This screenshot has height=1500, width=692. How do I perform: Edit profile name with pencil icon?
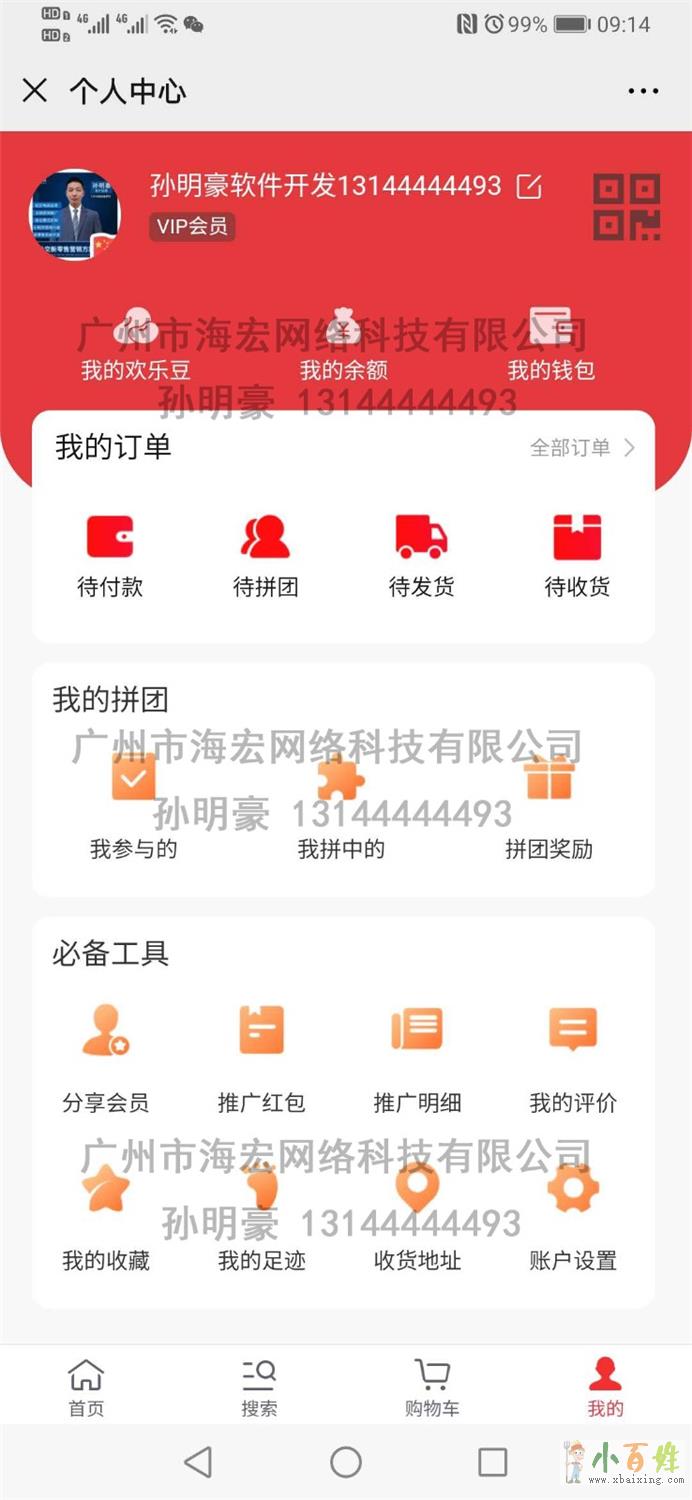coord(529,186)
